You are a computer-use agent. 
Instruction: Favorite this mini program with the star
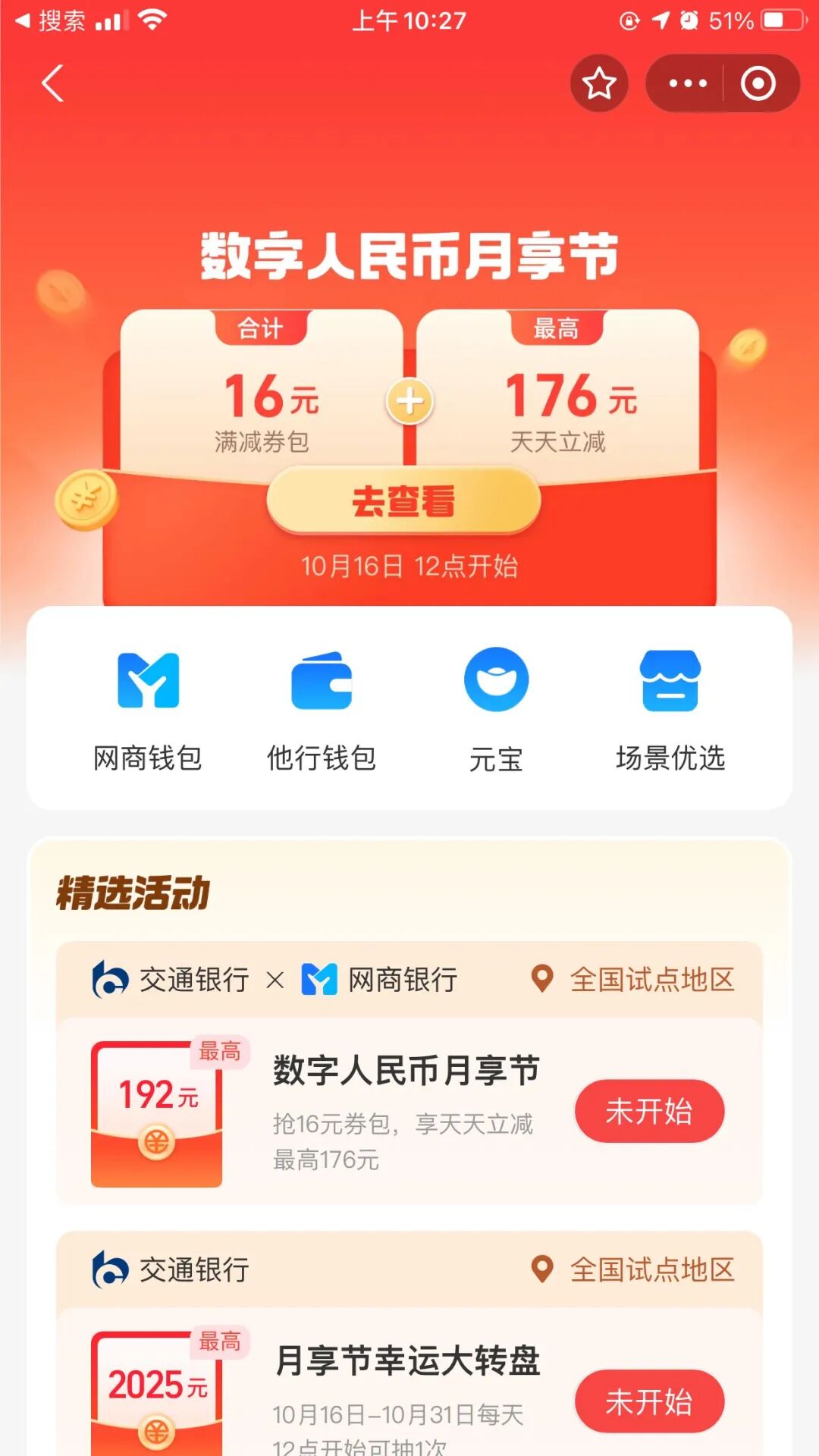coord(599,83)
